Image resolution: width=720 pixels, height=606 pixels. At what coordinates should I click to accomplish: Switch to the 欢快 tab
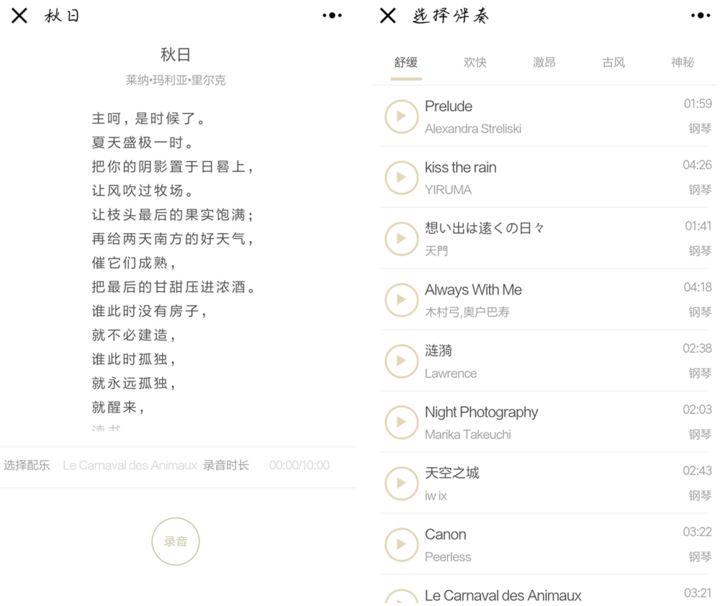click(x=475, y=62)
